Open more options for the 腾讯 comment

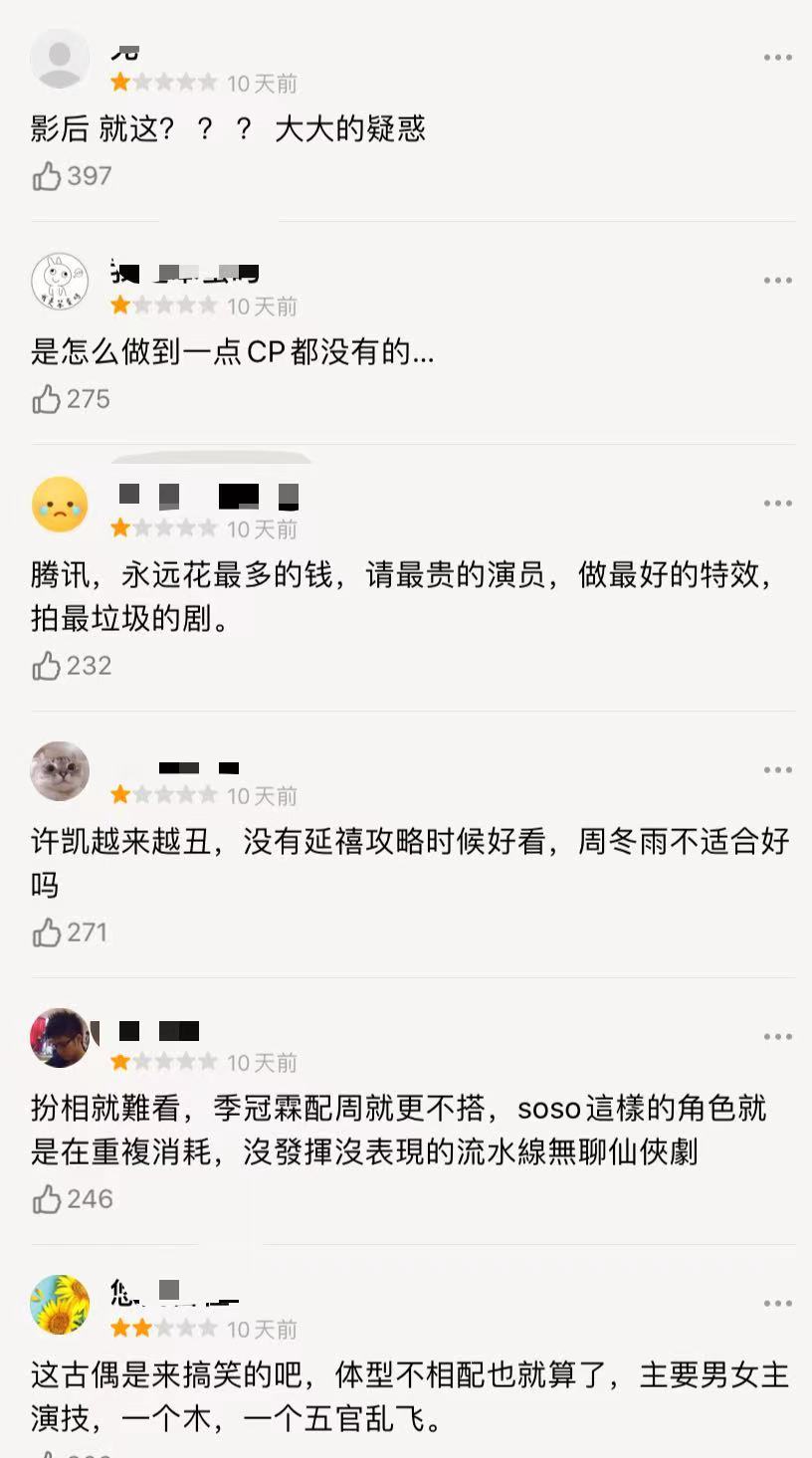(776, 503)
